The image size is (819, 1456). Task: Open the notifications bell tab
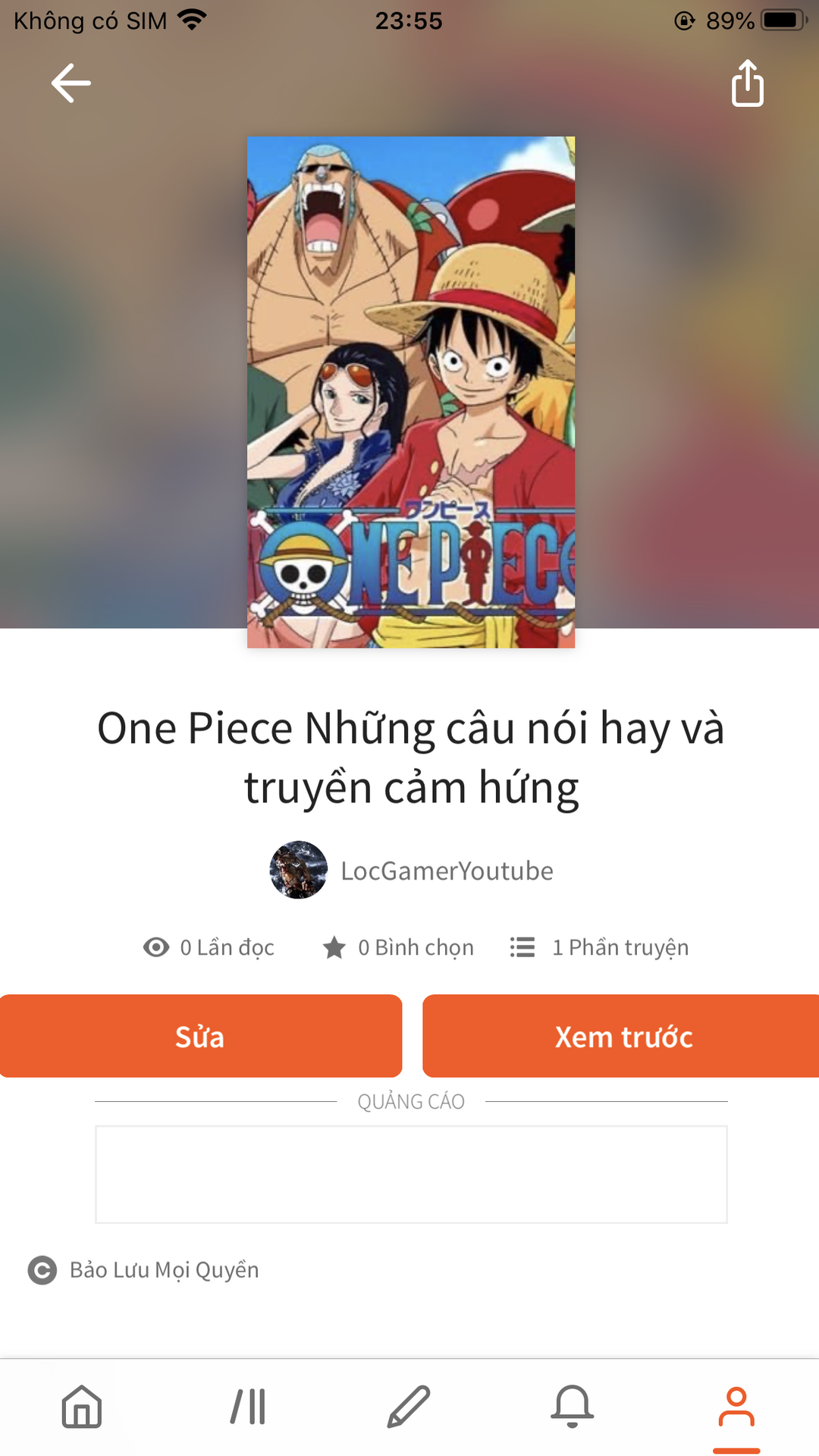pyautogui.click(x=573, y=1407)
